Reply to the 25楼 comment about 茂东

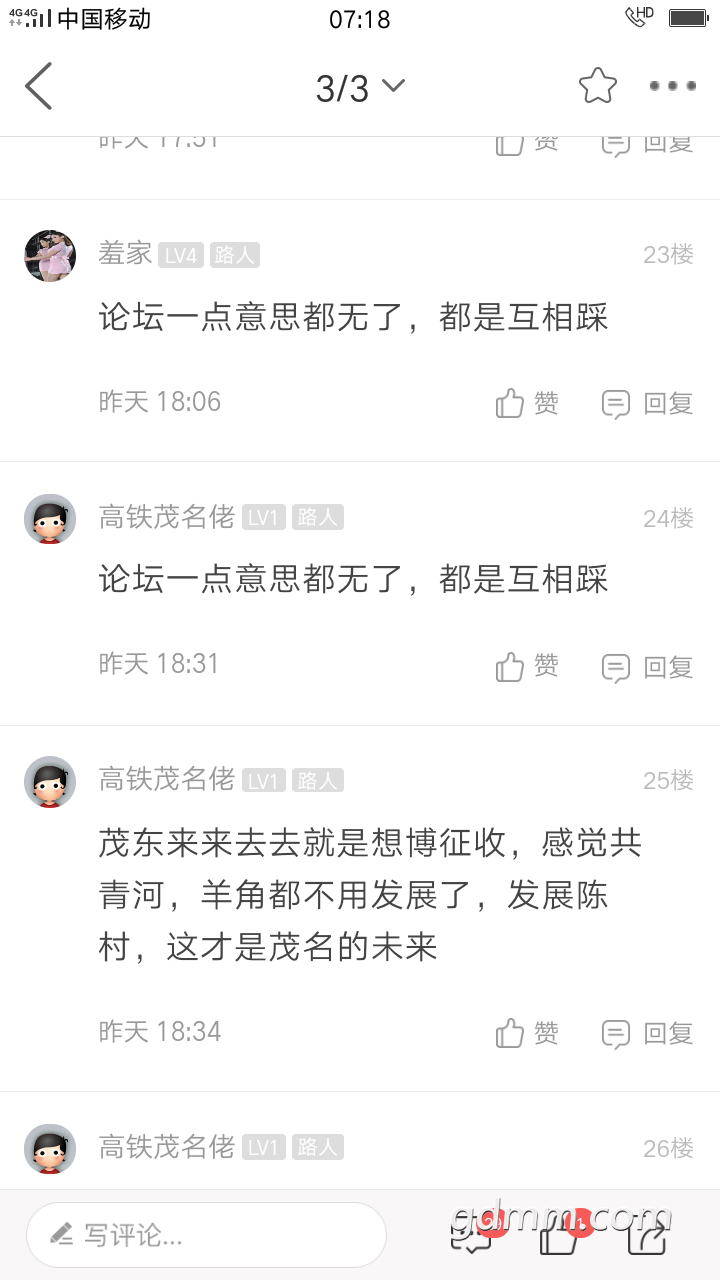click(647, 1033)
